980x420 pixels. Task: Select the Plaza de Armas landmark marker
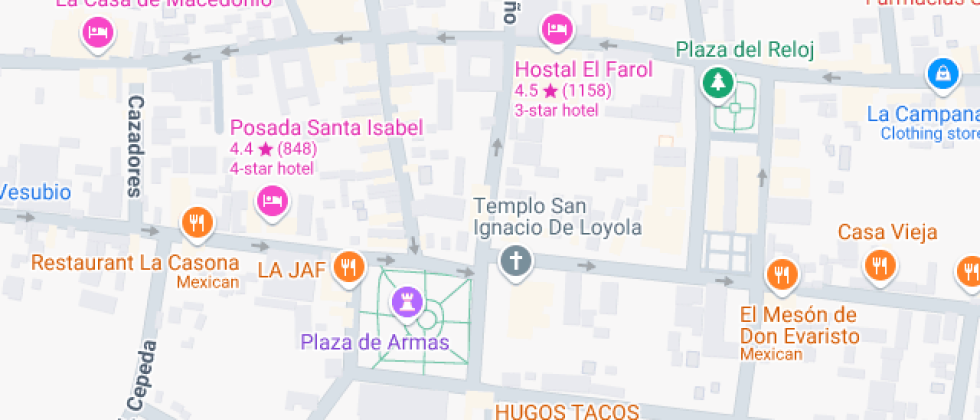point(407,300)
